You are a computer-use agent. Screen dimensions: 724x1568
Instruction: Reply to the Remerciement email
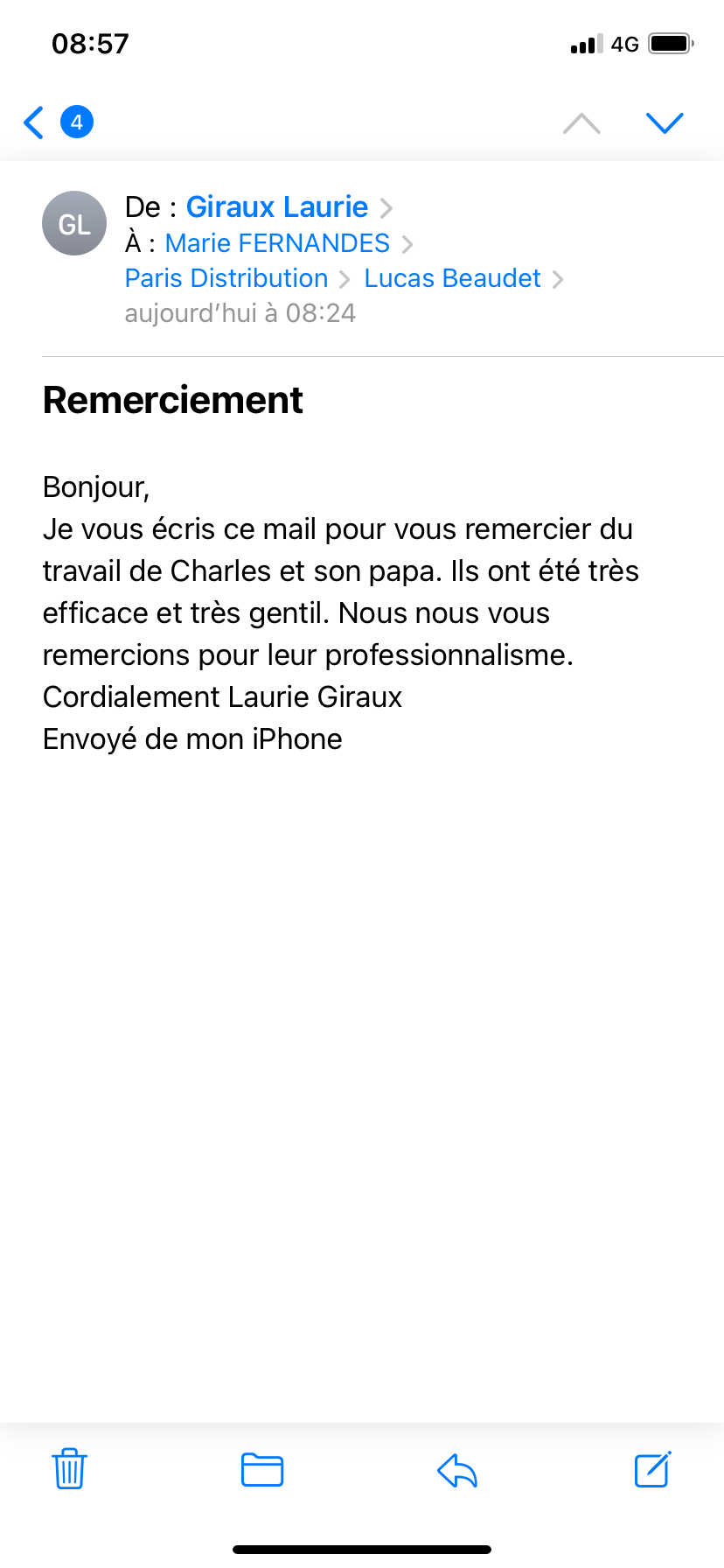coord(456,1470)
